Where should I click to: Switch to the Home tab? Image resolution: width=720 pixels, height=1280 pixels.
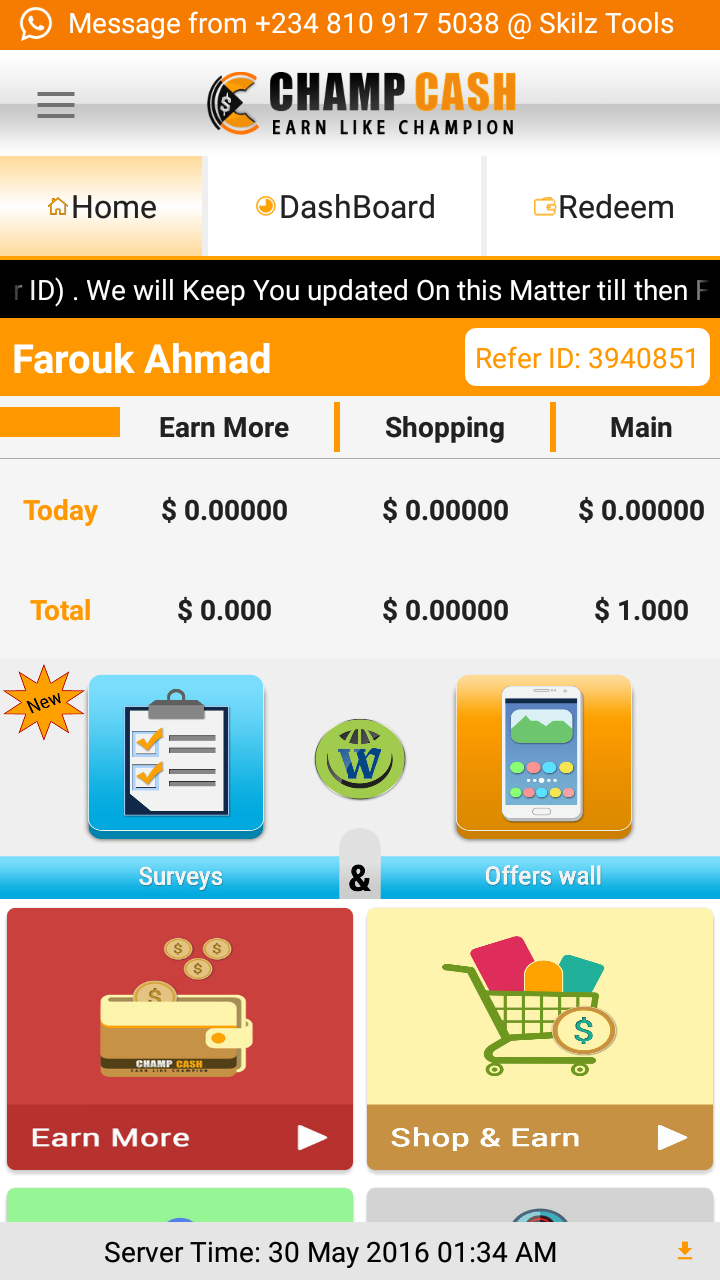pyautogui.click(x=102, y=207)
